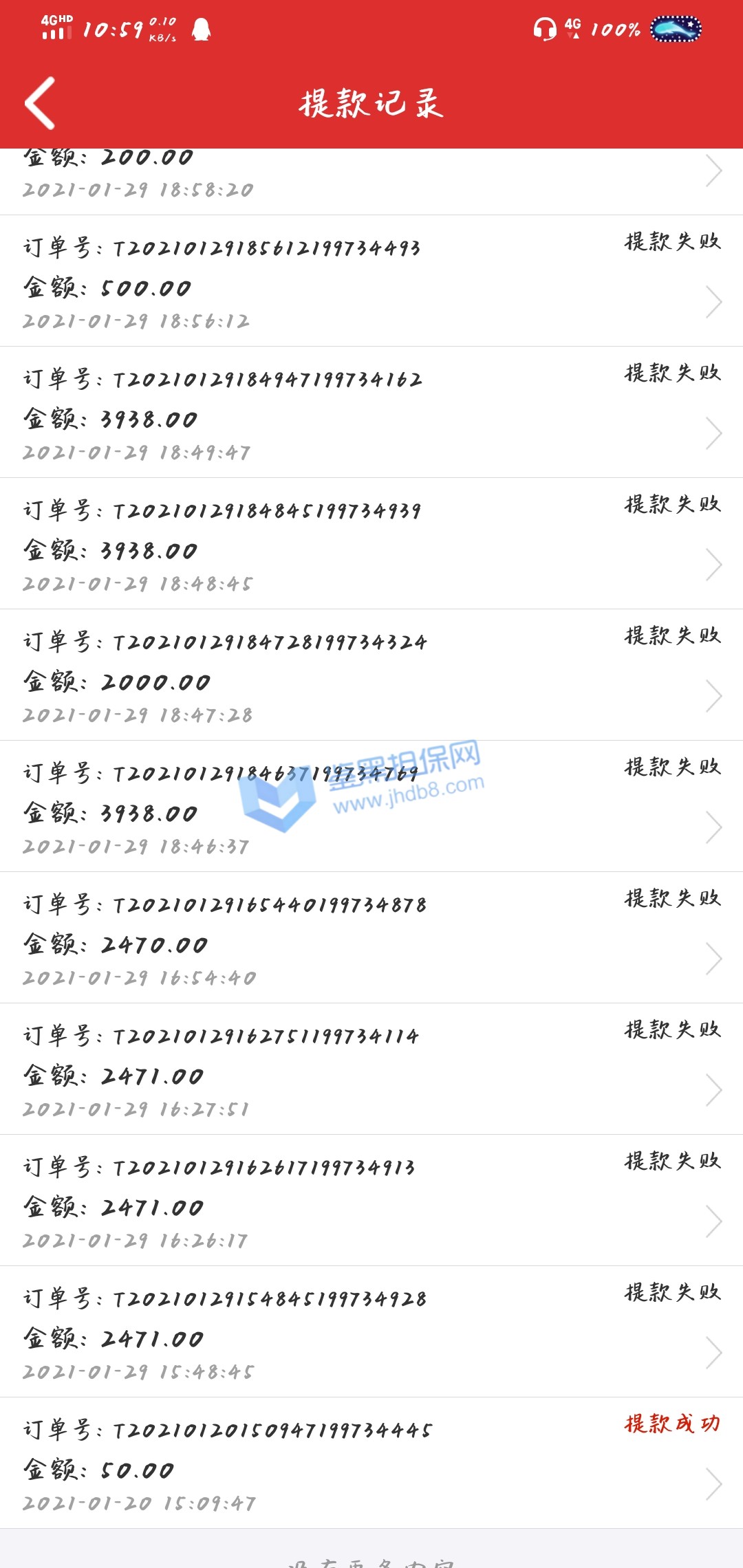This screenshot has height=1568, width=743.
Task: Open the 2470.00 withdrawal record
Action: click(x=371, y=939)
